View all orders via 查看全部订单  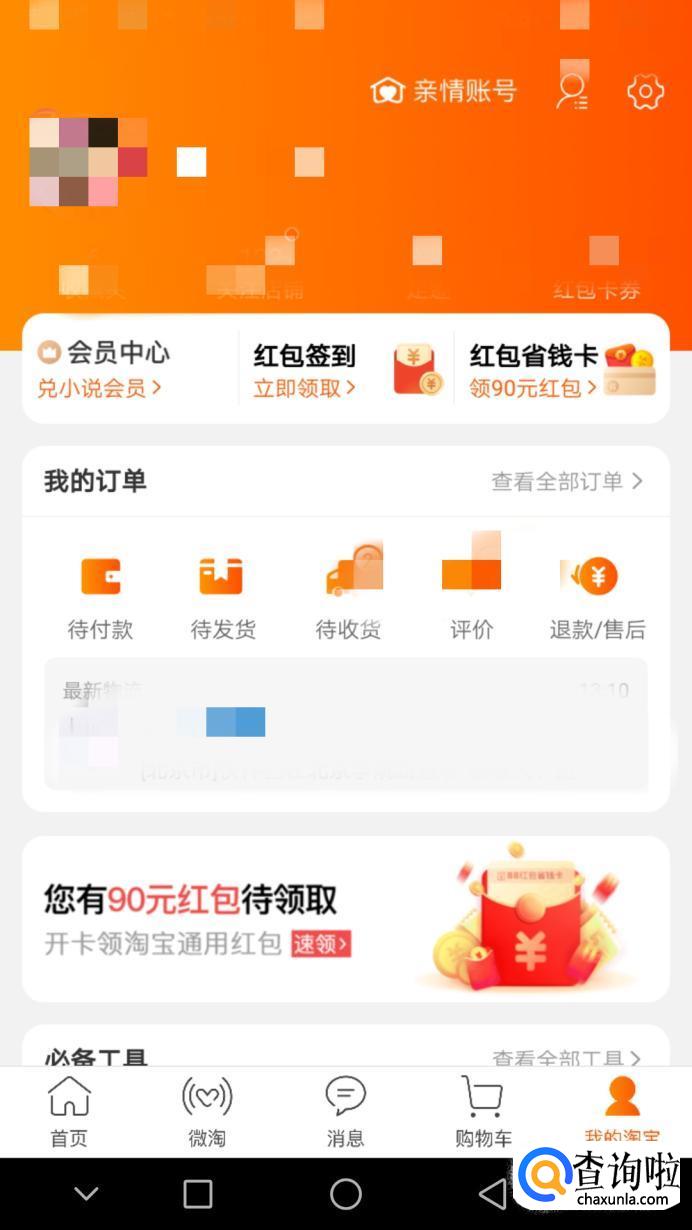coord(567,481)
